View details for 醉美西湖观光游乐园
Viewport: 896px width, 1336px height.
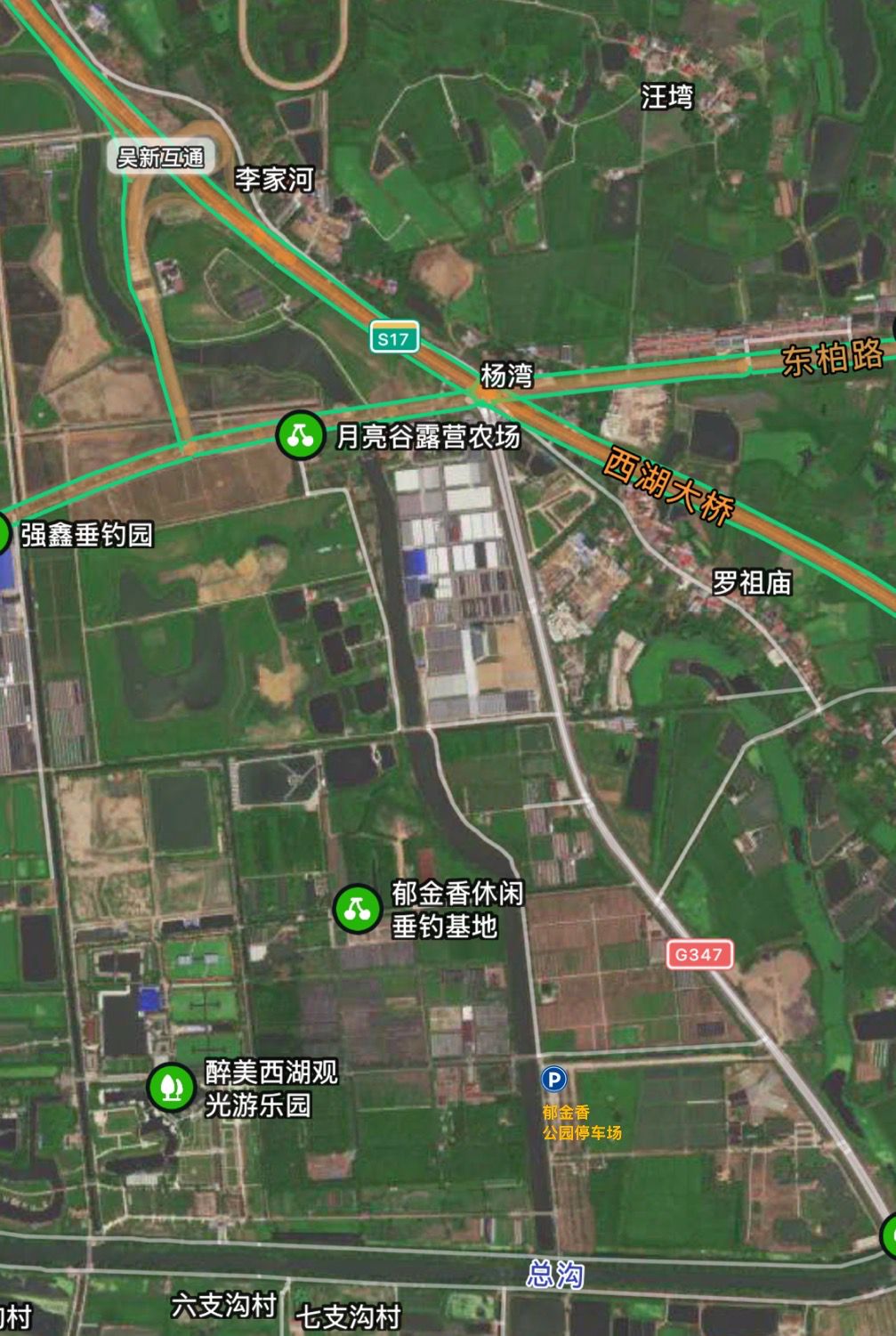171,1087
